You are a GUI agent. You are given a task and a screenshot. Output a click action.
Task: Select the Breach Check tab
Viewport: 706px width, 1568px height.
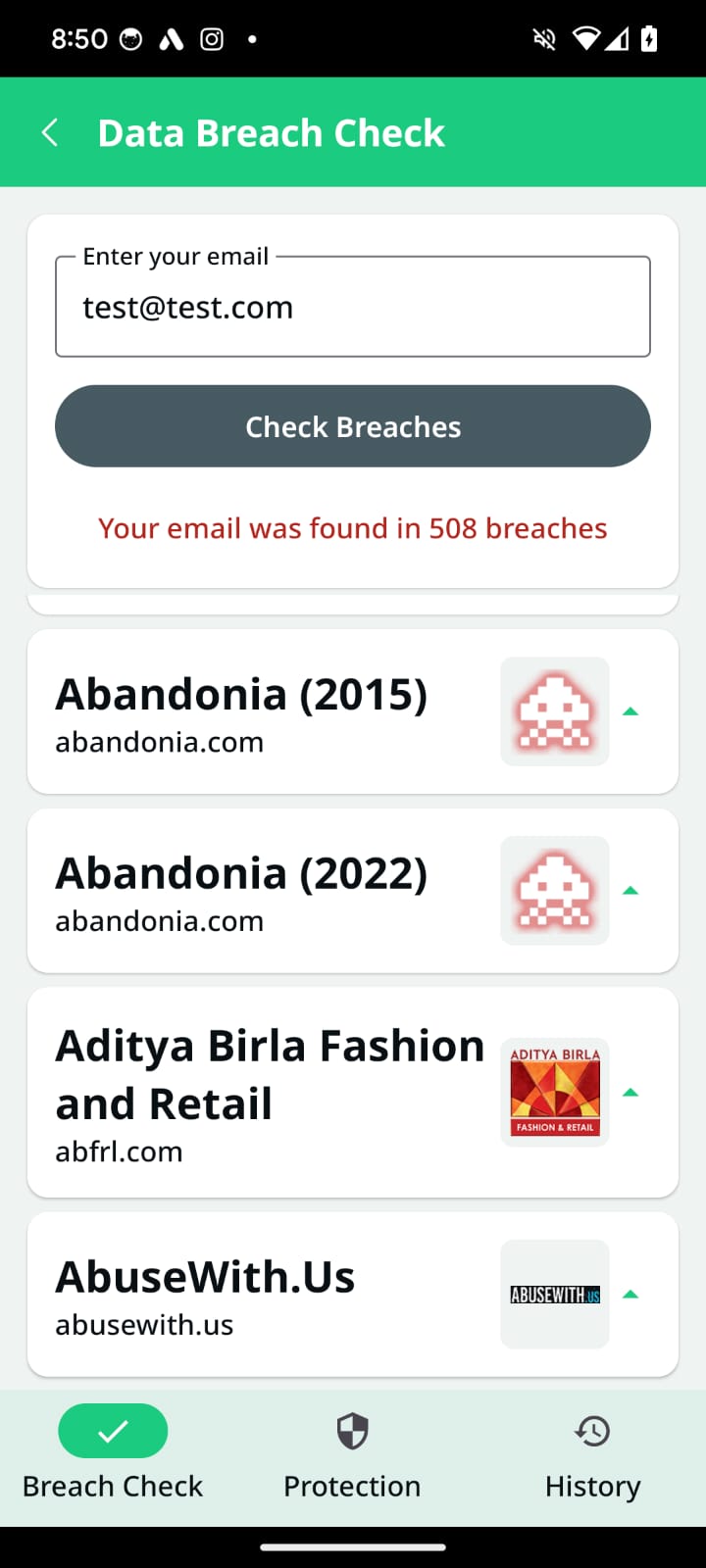pyautogui.click(x=113, y=1454)
